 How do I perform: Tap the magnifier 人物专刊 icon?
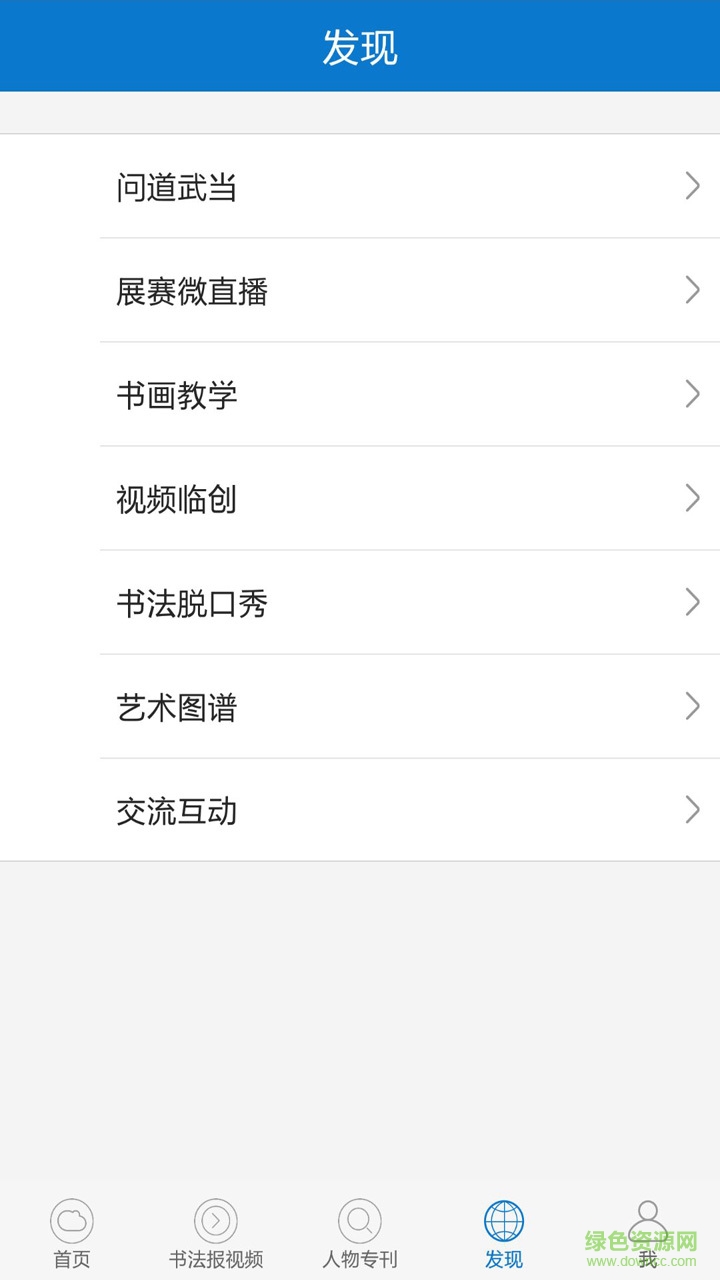(359, 1222)
